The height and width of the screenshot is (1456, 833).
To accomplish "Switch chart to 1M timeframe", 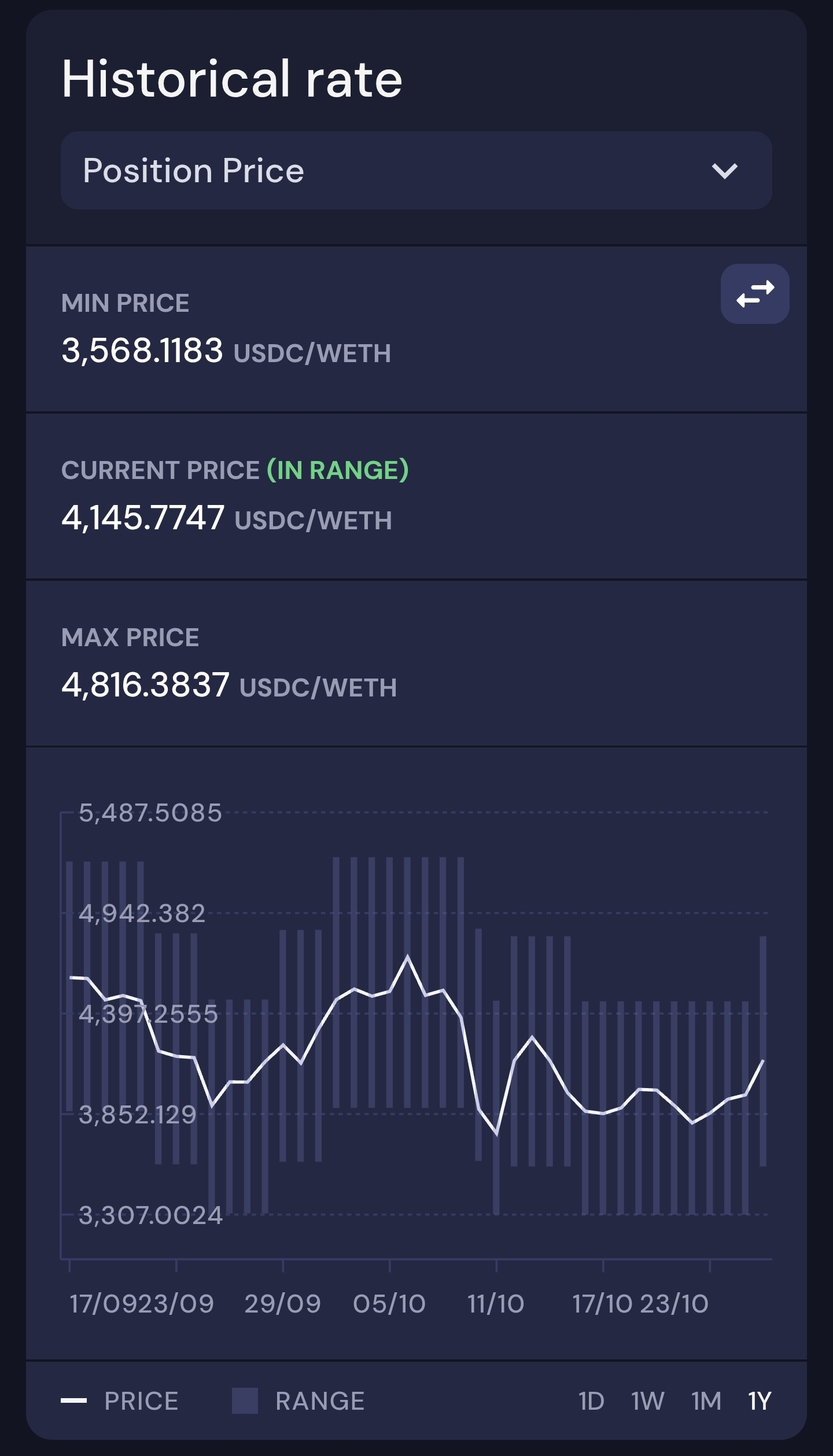I will (x=706, y=1401).
